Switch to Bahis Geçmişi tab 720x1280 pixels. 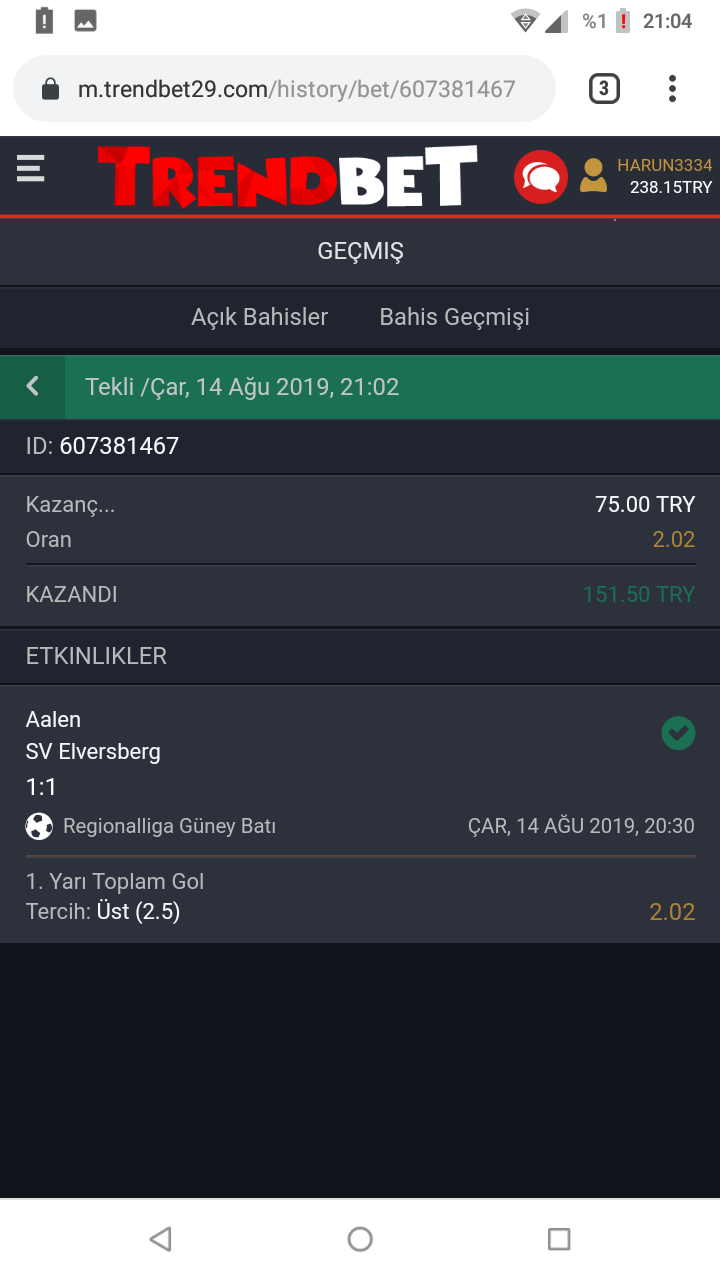click(454, 317)
